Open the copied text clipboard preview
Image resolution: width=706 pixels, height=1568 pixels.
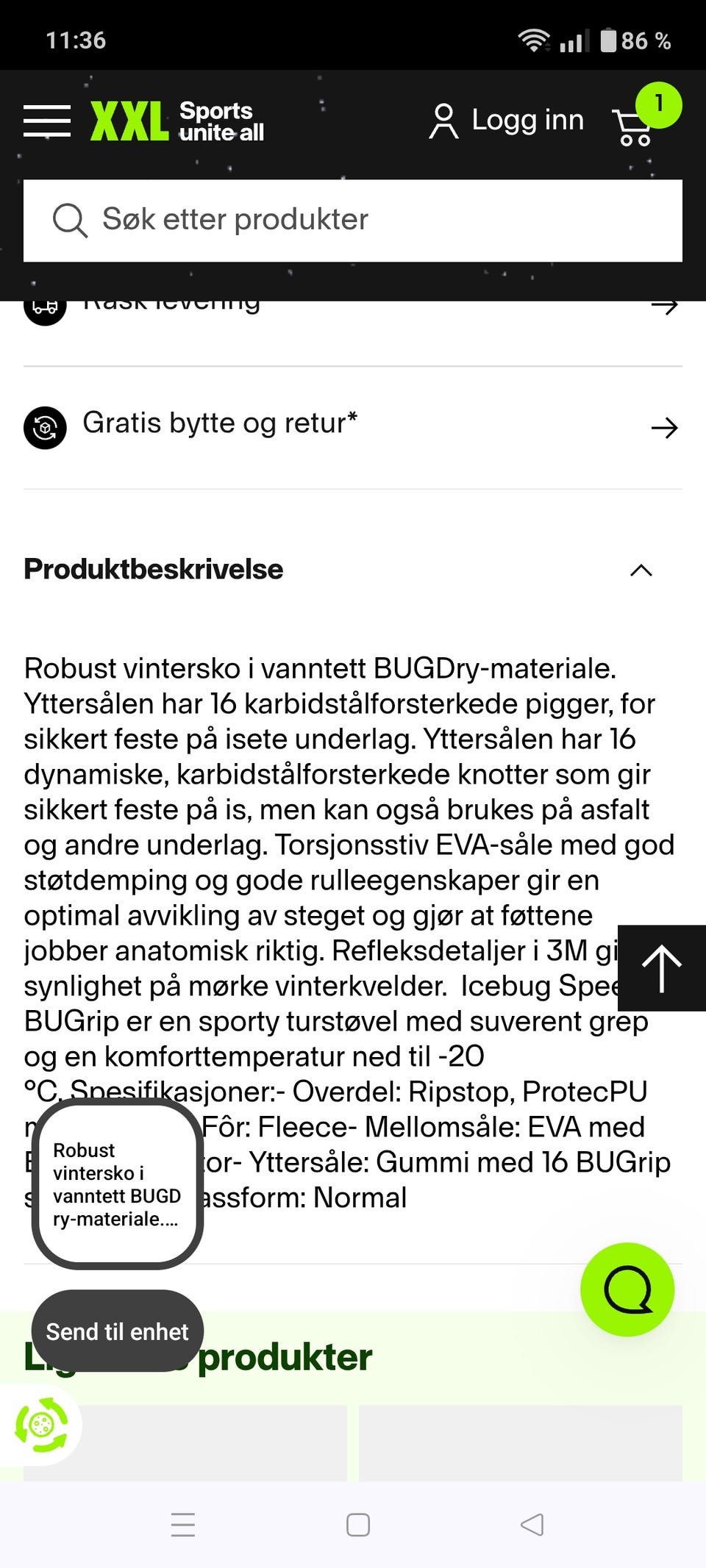click(118, 1184)
